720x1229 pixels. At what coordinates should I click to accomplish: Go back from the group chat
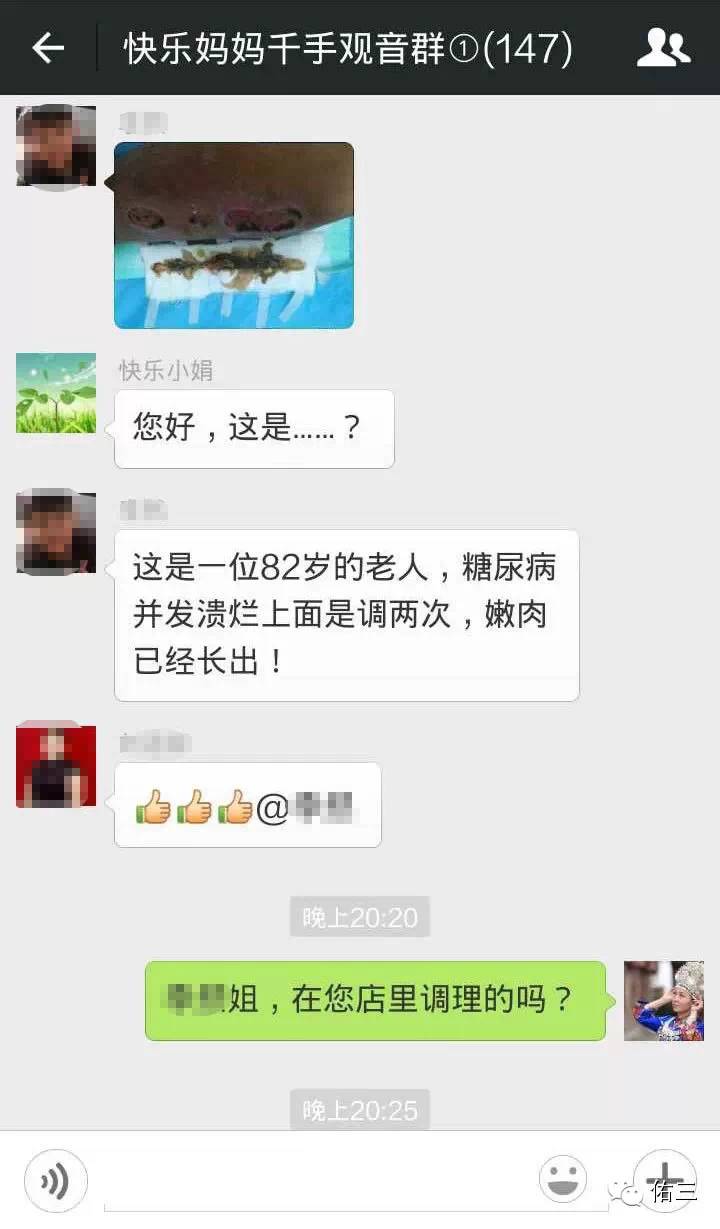tap(48, 47)
